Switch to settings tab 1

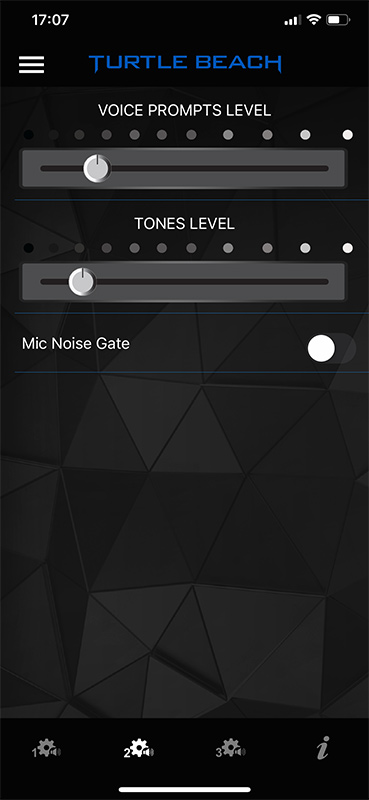click(46, 749)
